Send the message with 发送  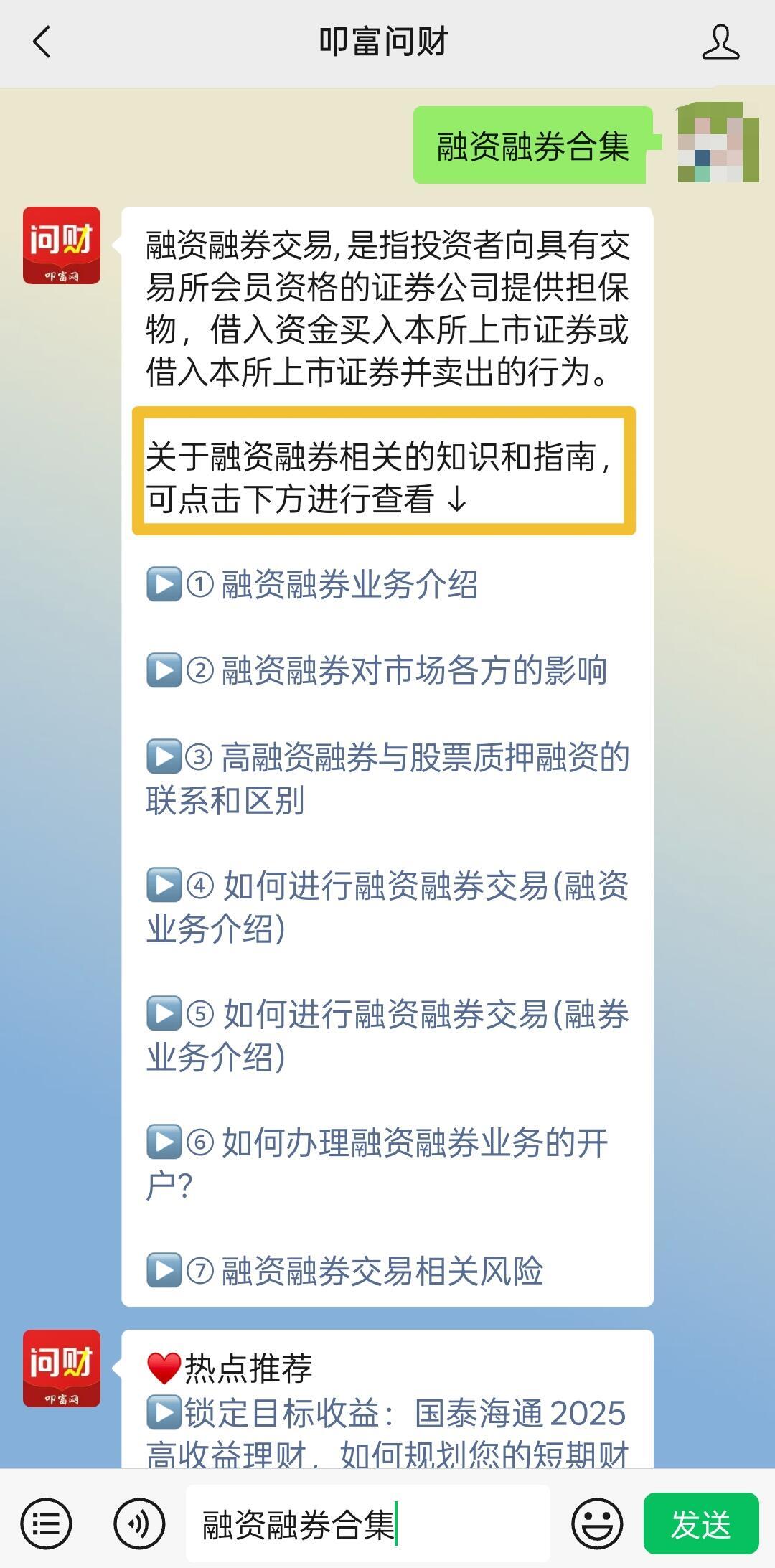700,1524
